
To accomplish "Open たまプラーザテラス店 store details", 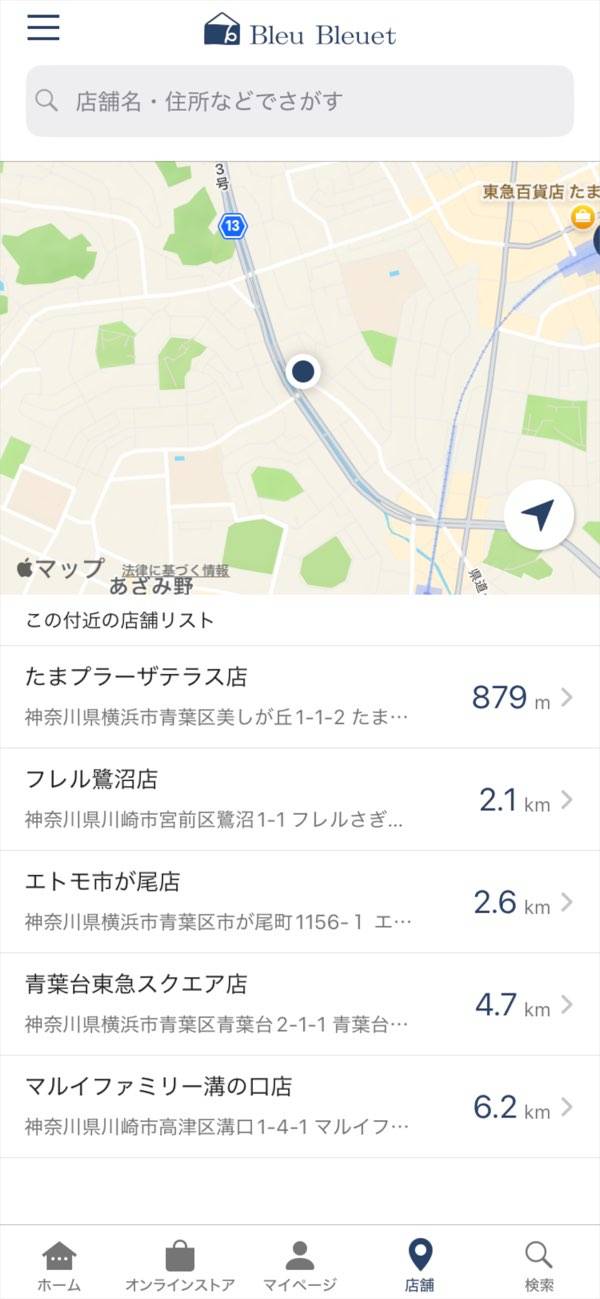I will point(300,697).
